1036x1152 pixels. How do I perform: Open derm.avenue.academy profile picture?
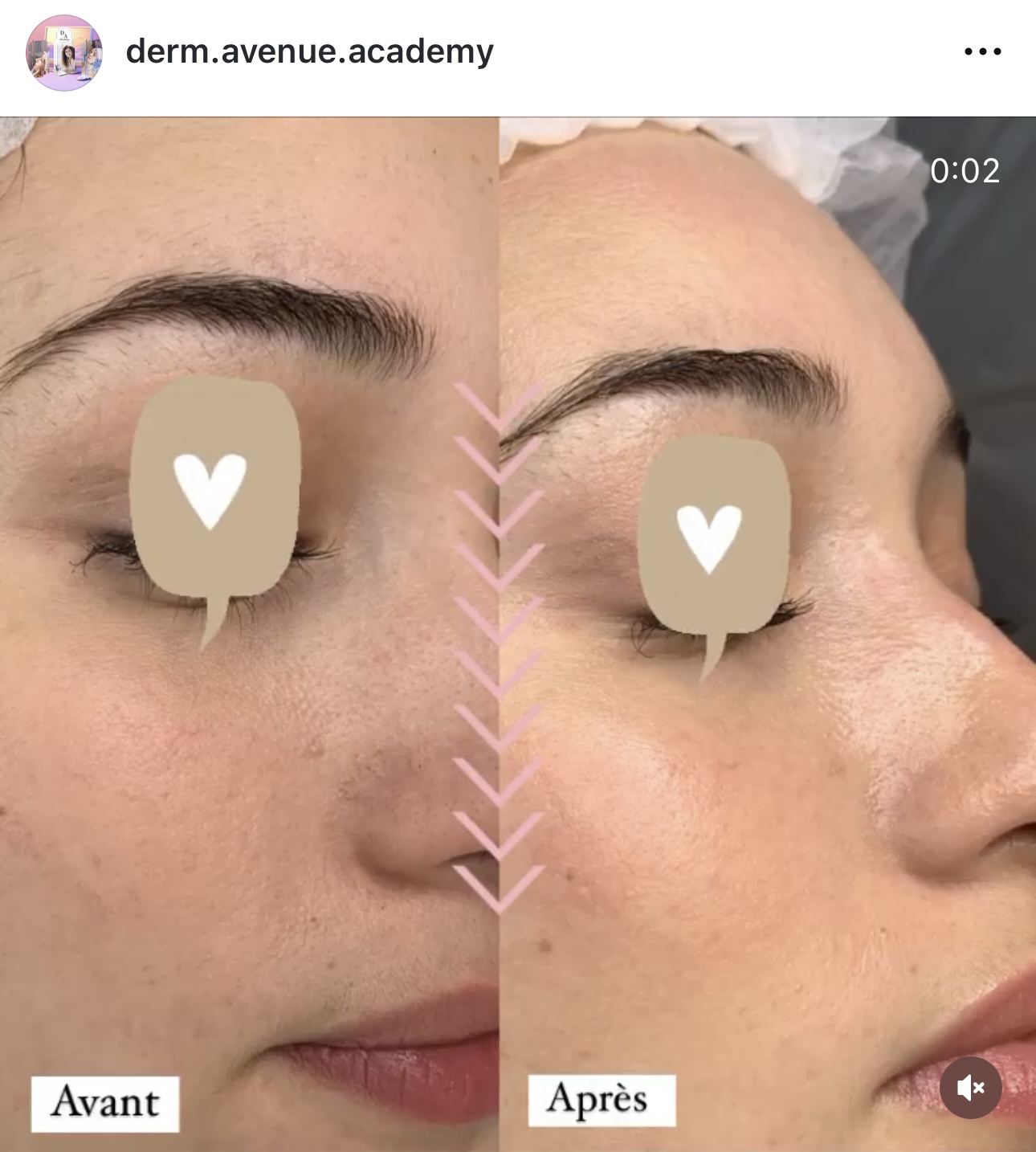64,53
